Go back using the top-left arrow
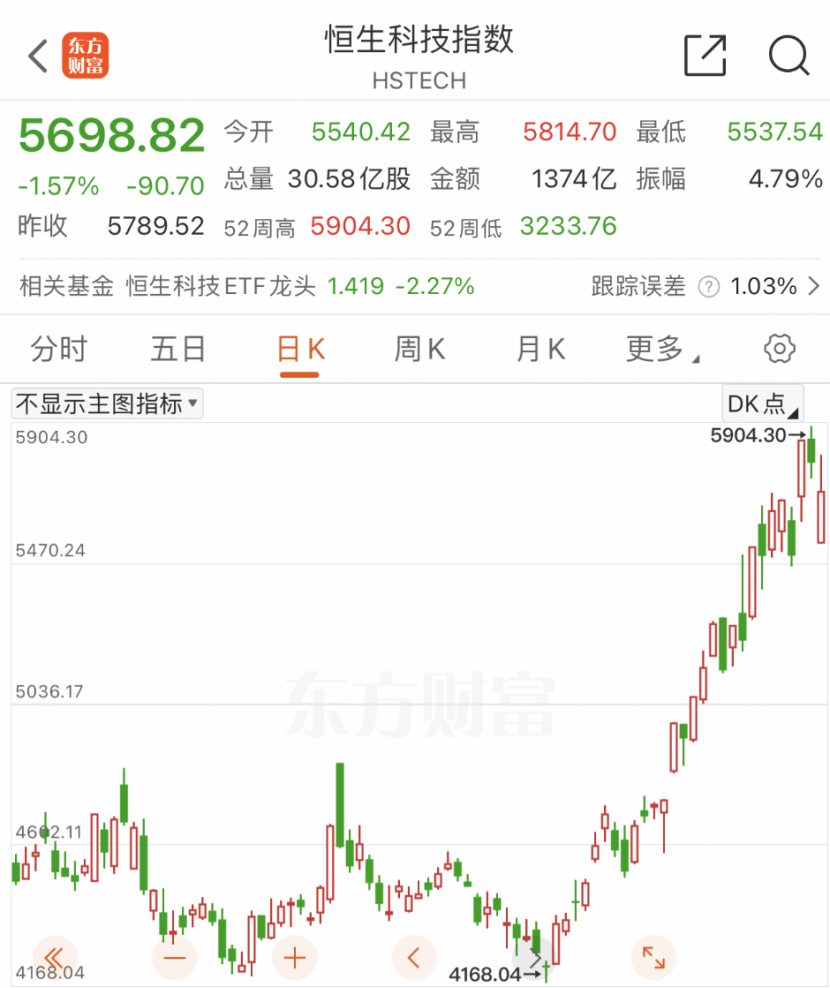 click(x=38, y=56)
